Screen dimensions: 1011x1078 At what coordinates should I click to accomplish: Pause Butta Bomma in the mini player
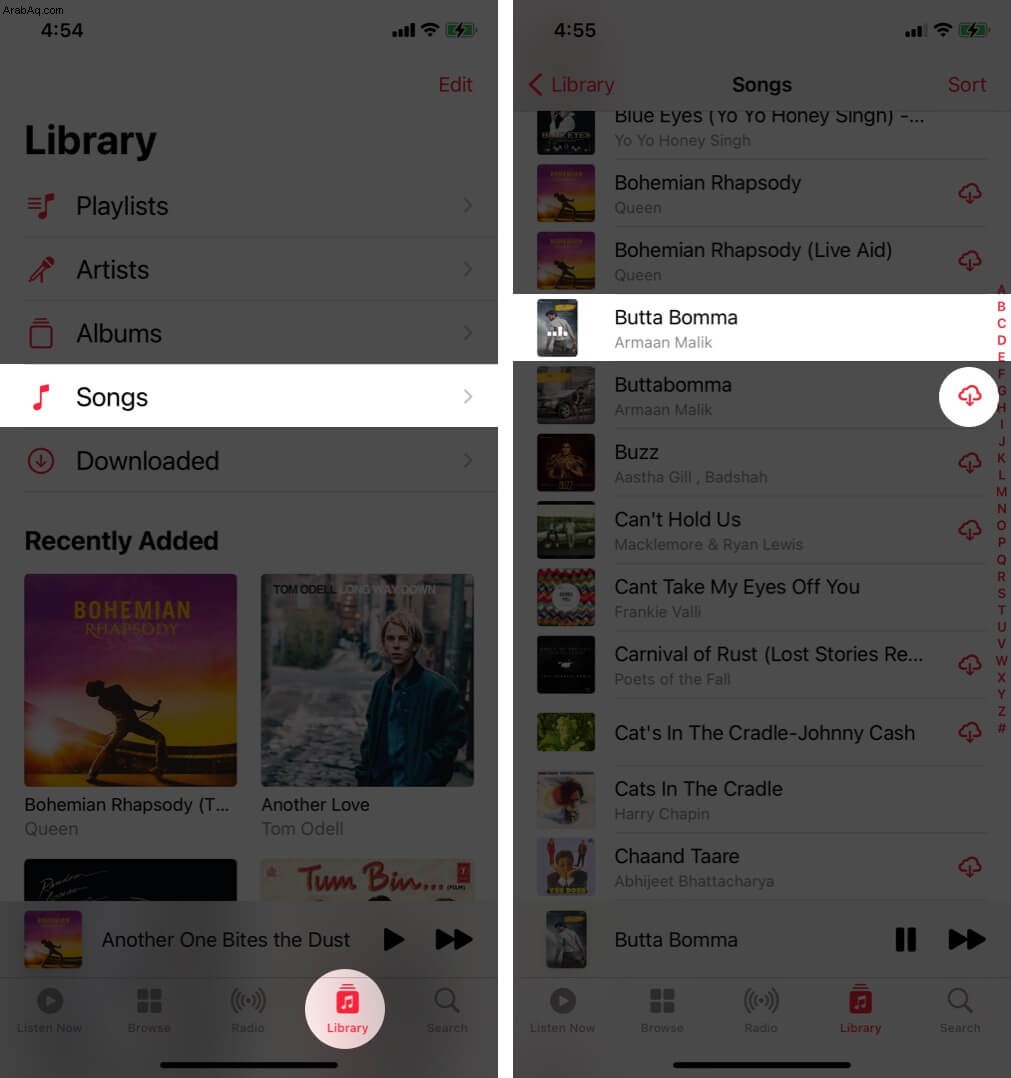coord(906,940)
